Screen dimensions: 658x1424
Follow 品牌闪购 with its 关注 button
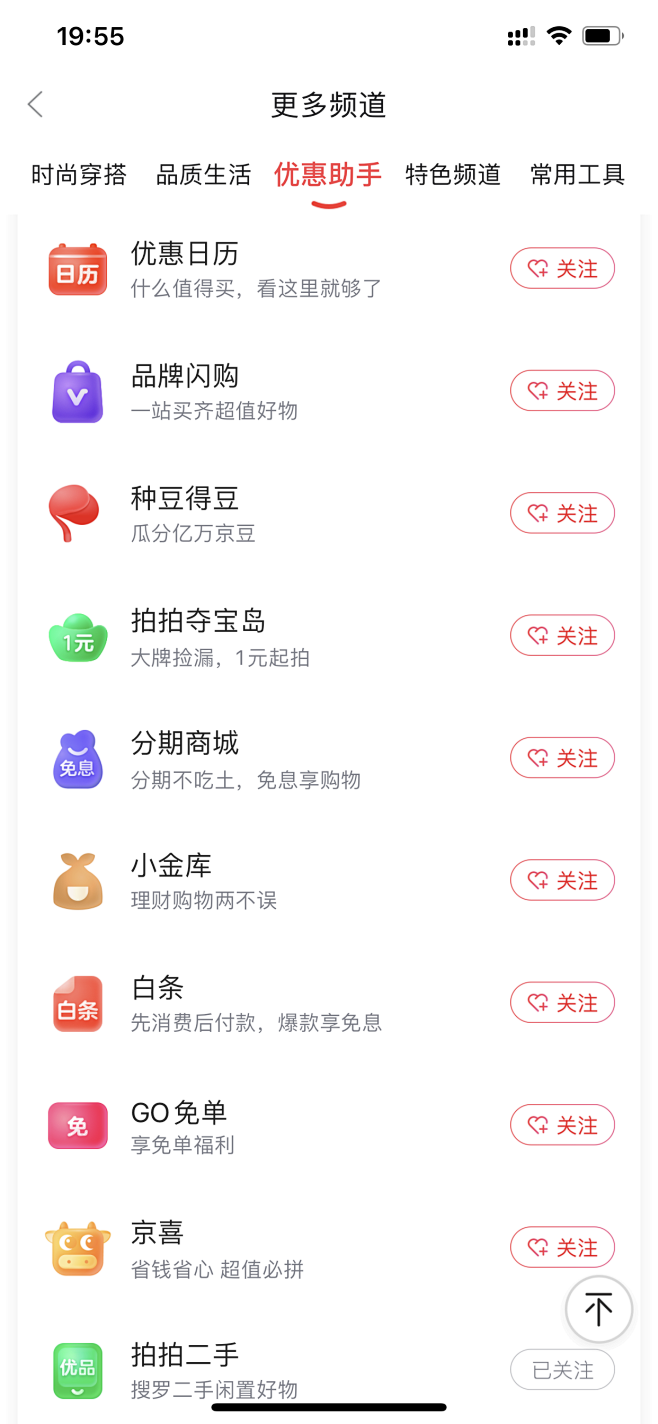coord(562,391)
